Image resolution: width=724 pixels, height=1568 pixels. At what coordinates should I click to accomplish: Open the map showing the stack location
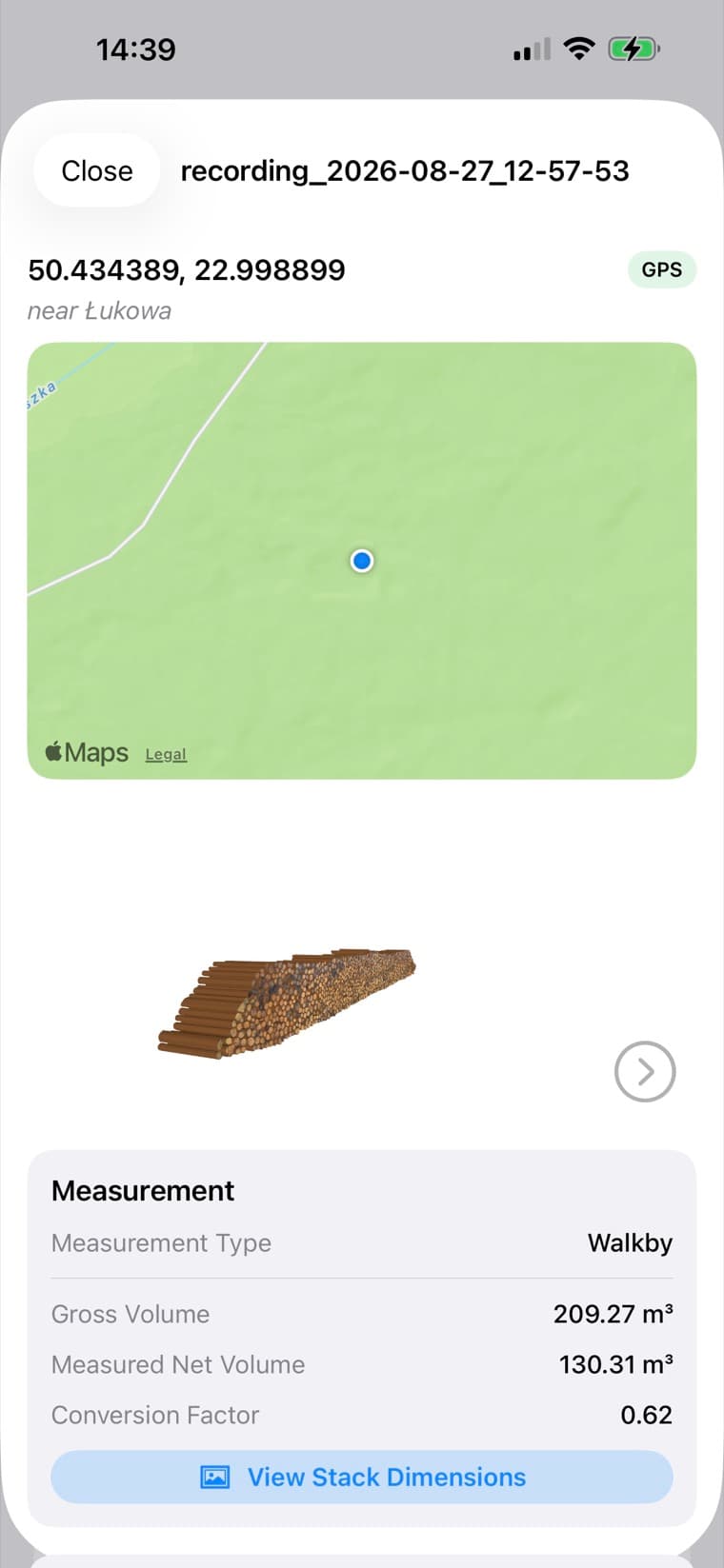[x=362, y=561]
